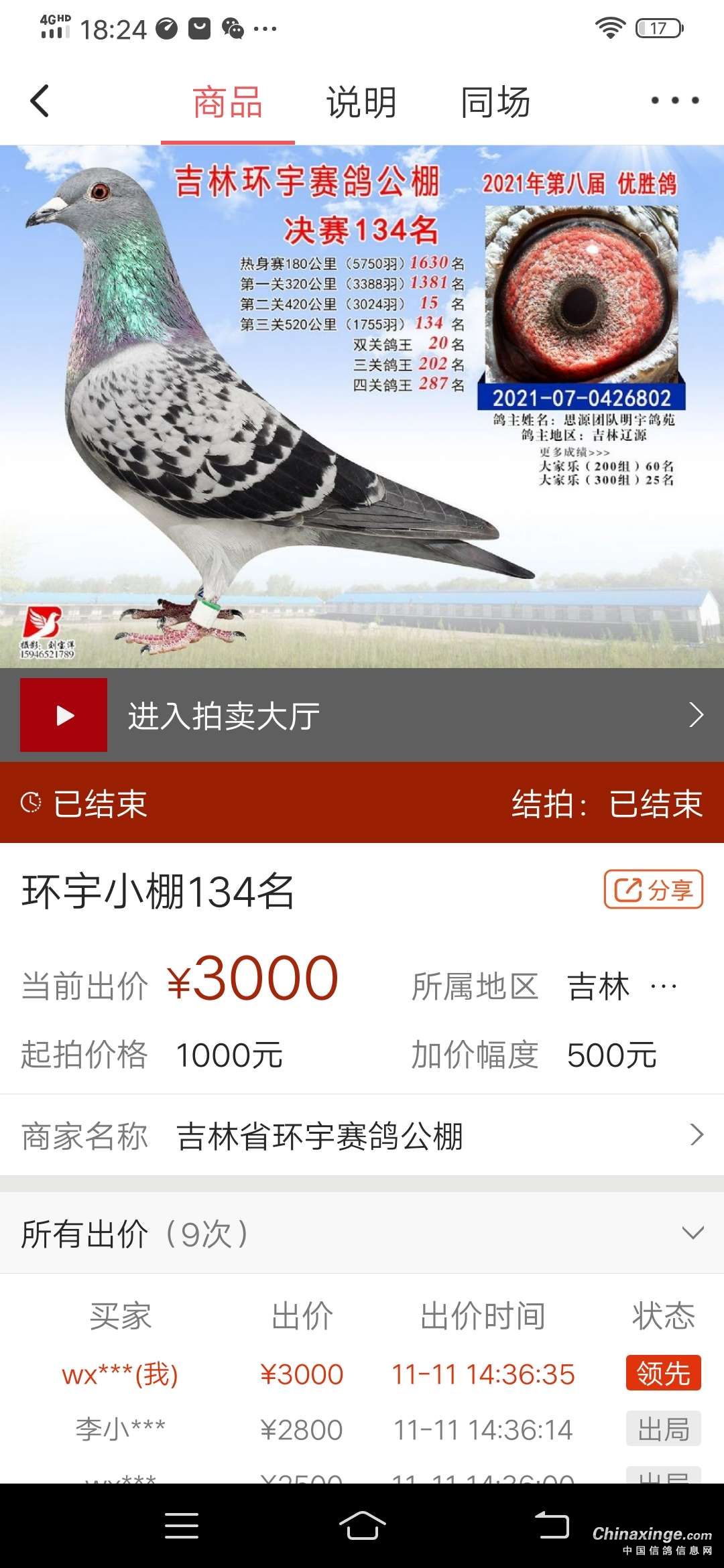Screen dimensions: 724x1568
Task: Go back using the top-left arrow
Action: [40, 102]
